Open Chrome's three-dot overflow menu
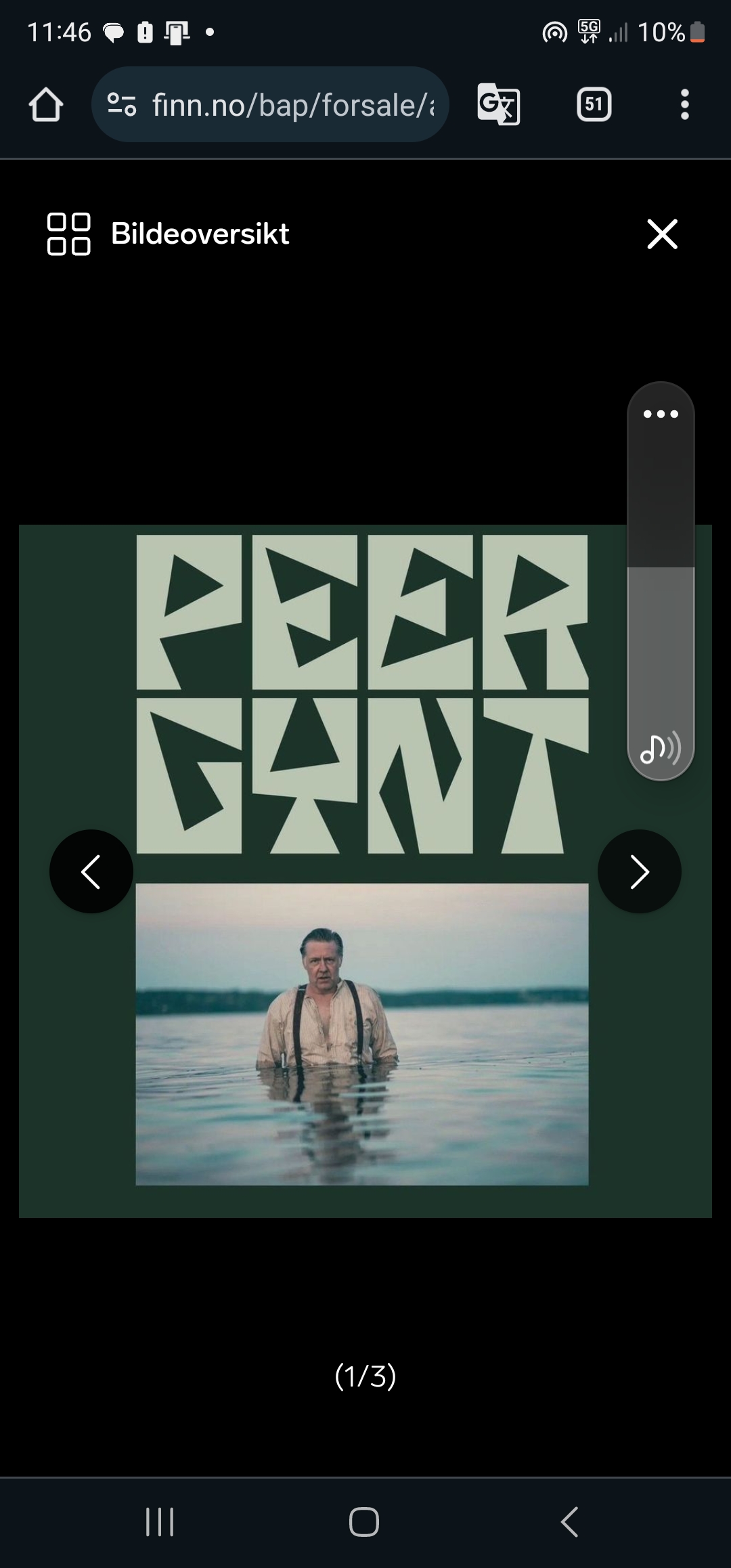 pos(685,104)
